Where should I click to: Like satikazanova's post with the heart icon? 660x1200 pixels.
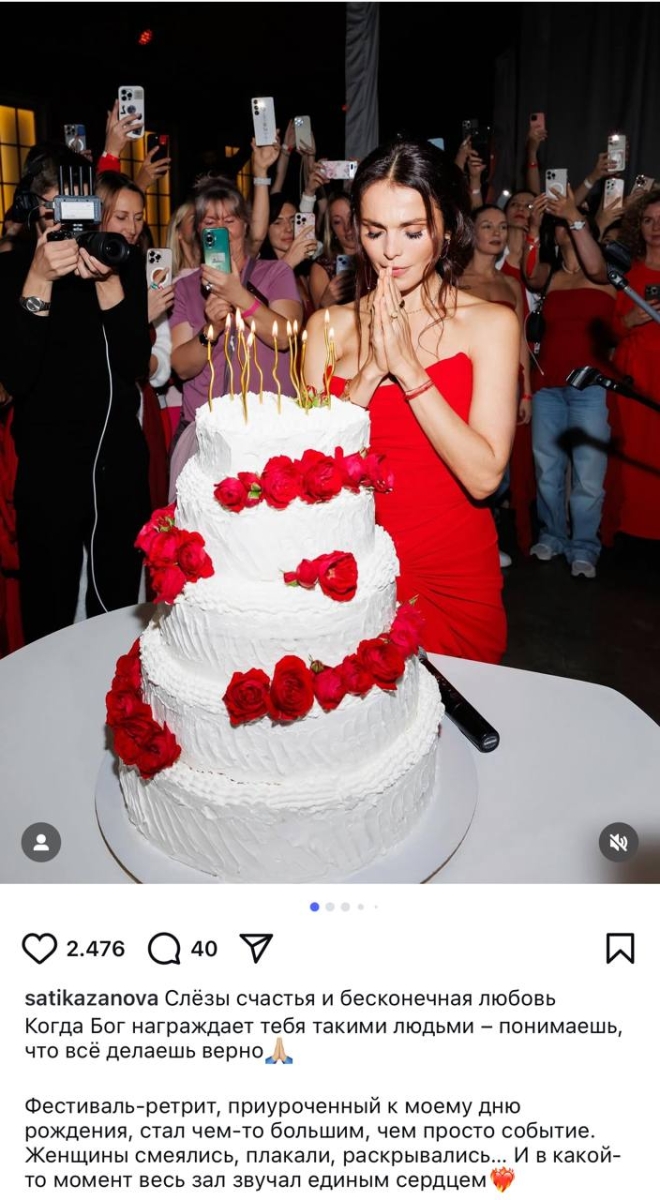coord(40,947)
